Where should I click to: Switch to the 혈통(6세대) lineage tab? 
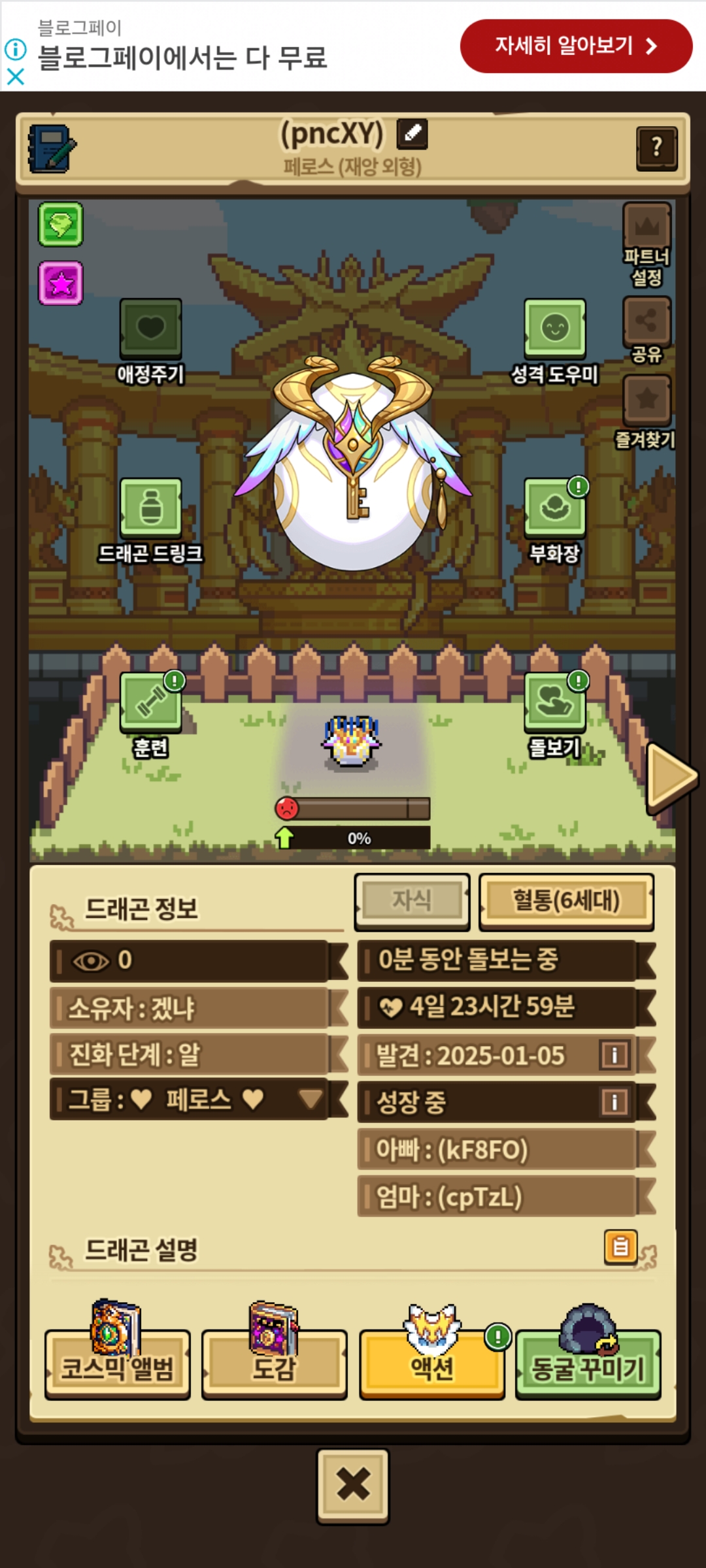[x=566, y=902]
